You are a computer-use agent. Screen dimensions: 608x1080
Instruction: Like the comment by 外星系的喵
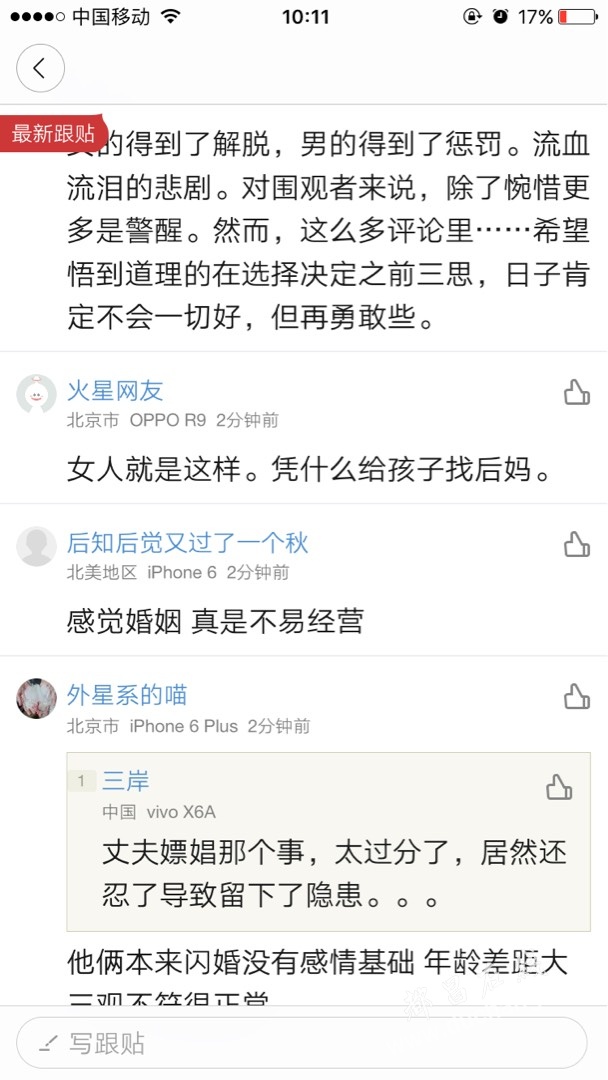(x=576, y=696)
